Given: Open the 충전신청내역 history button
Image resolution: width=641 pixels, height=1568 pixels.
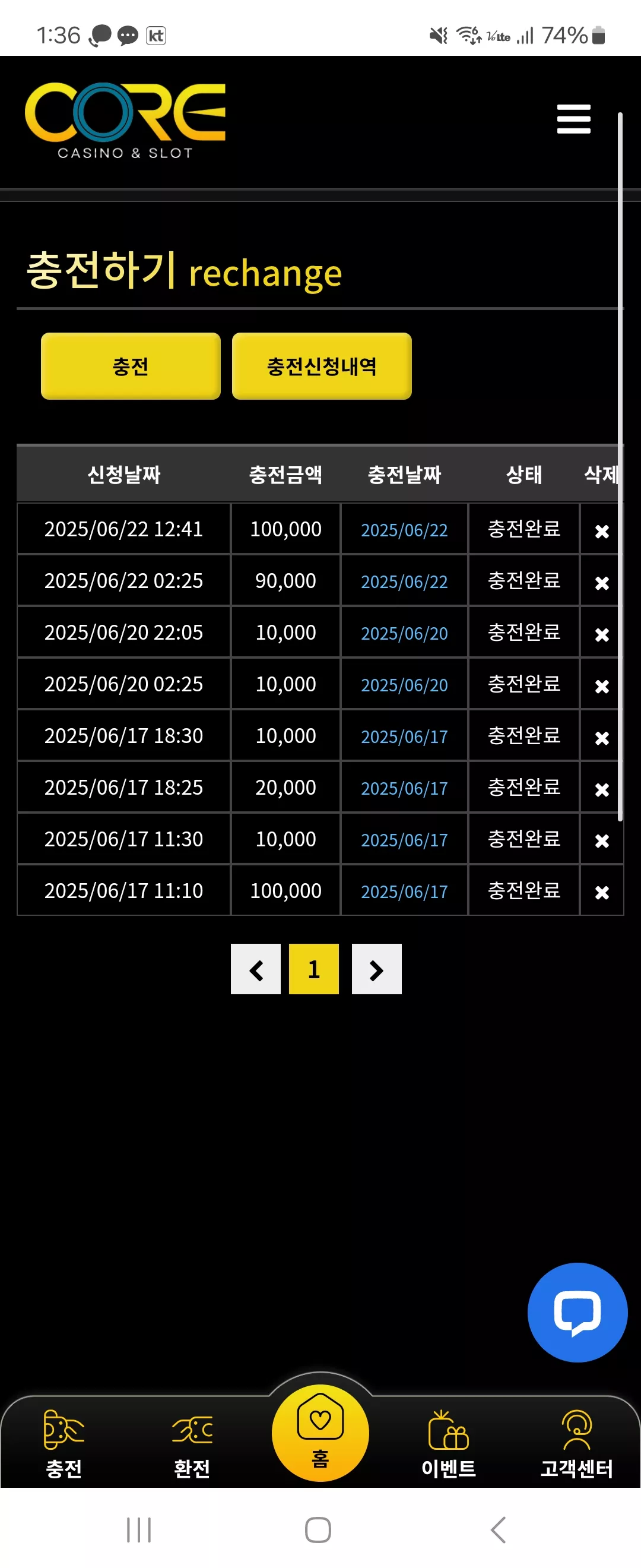Looking at the screenshot, I should [x=322, y=366].
